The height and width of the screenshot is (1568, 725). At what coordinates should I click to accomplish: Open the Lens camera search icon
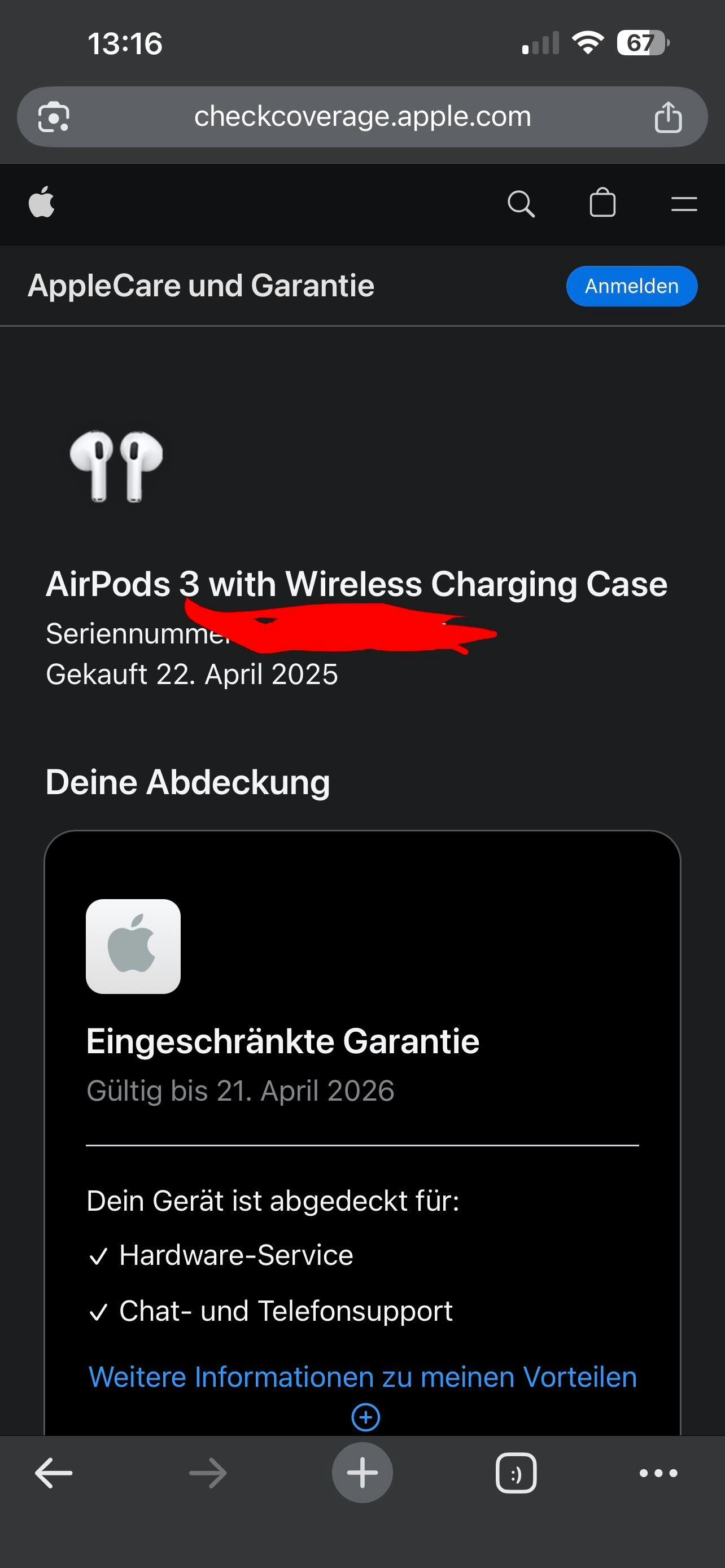[54, 117]
